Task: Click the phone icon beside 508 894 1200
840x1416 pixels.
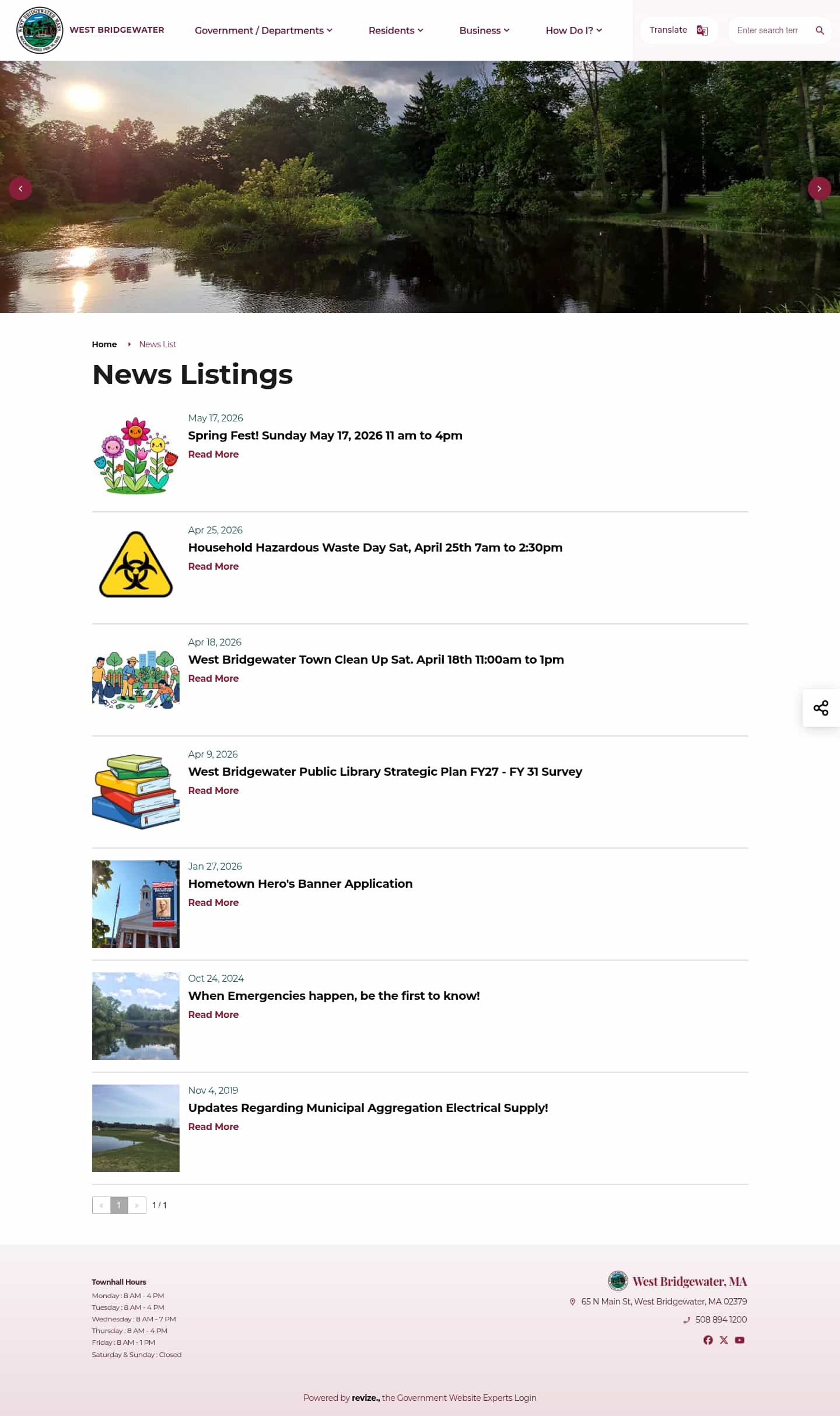Action: (687, 1320)
